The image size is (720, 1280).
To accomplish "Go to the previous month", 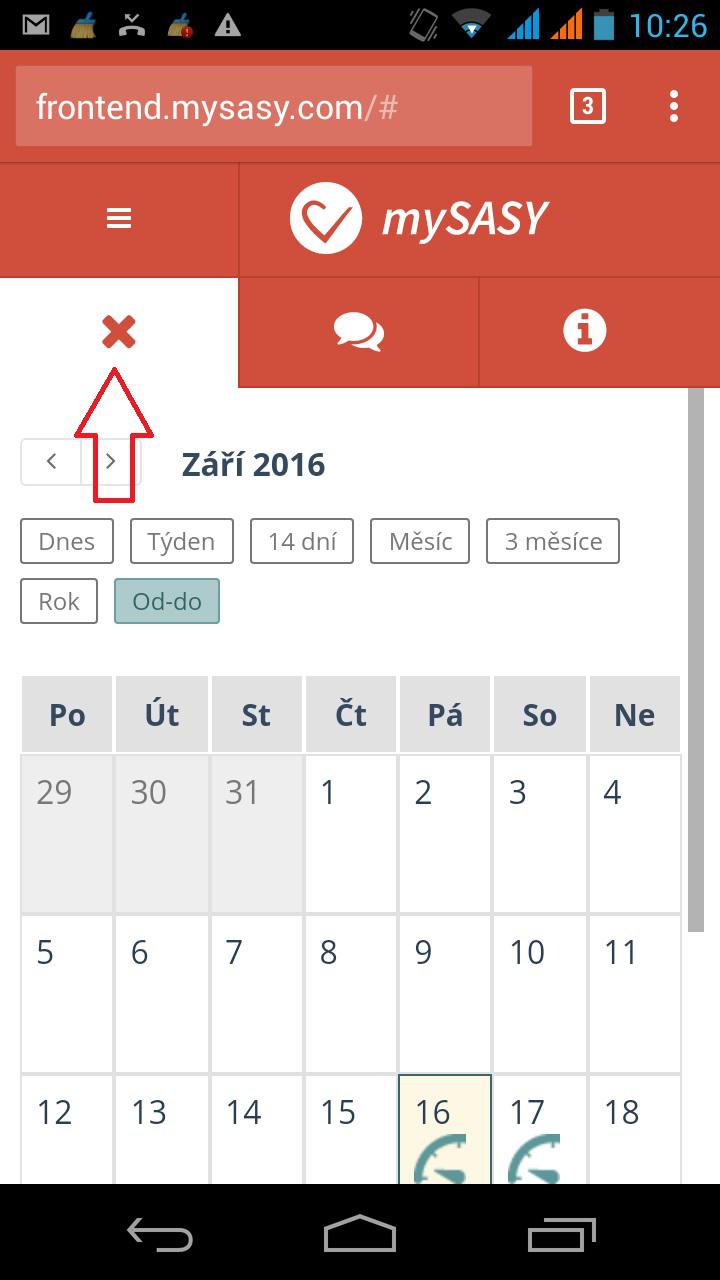I will click(x=51, y=462).
